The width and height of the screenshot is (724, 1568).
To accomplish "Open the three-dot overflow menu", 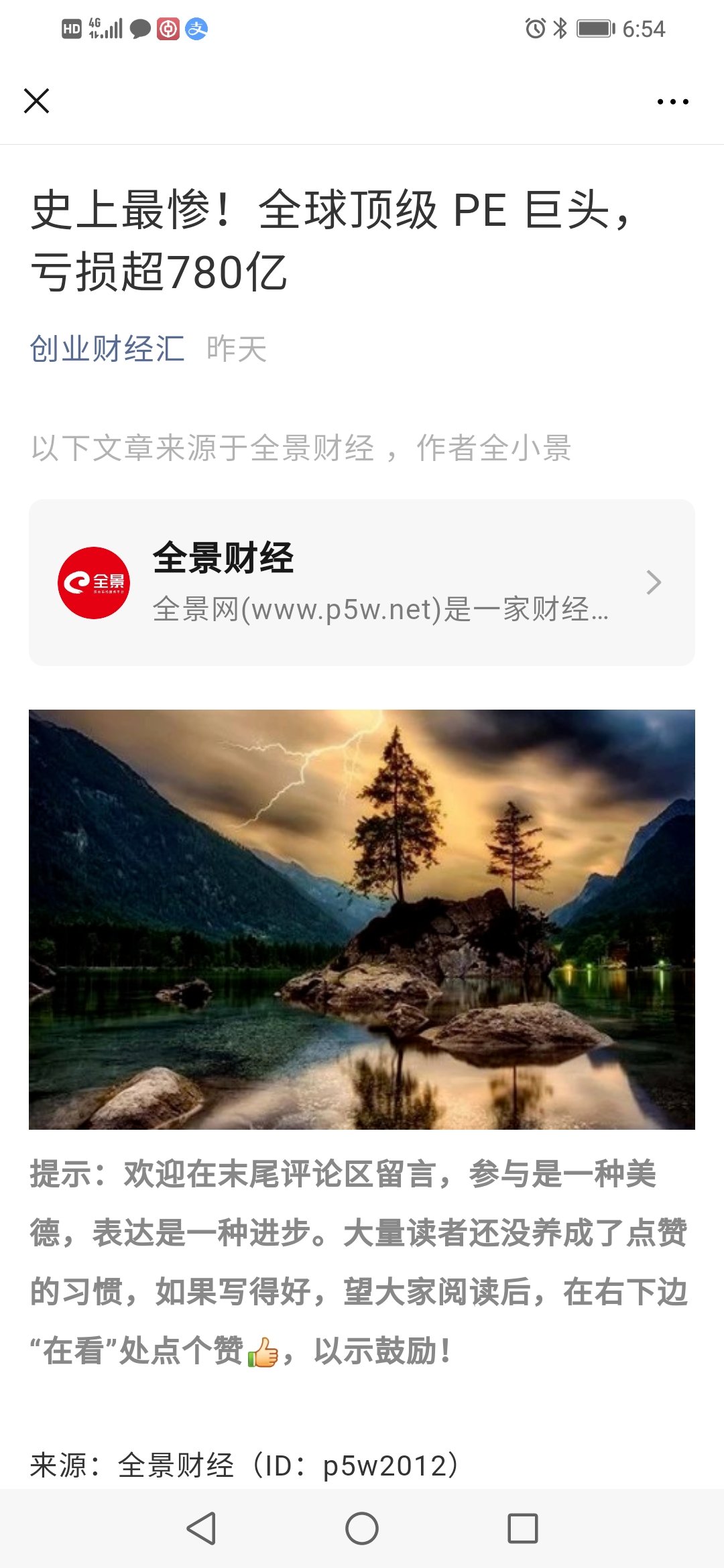I will [x=672, y=102].
